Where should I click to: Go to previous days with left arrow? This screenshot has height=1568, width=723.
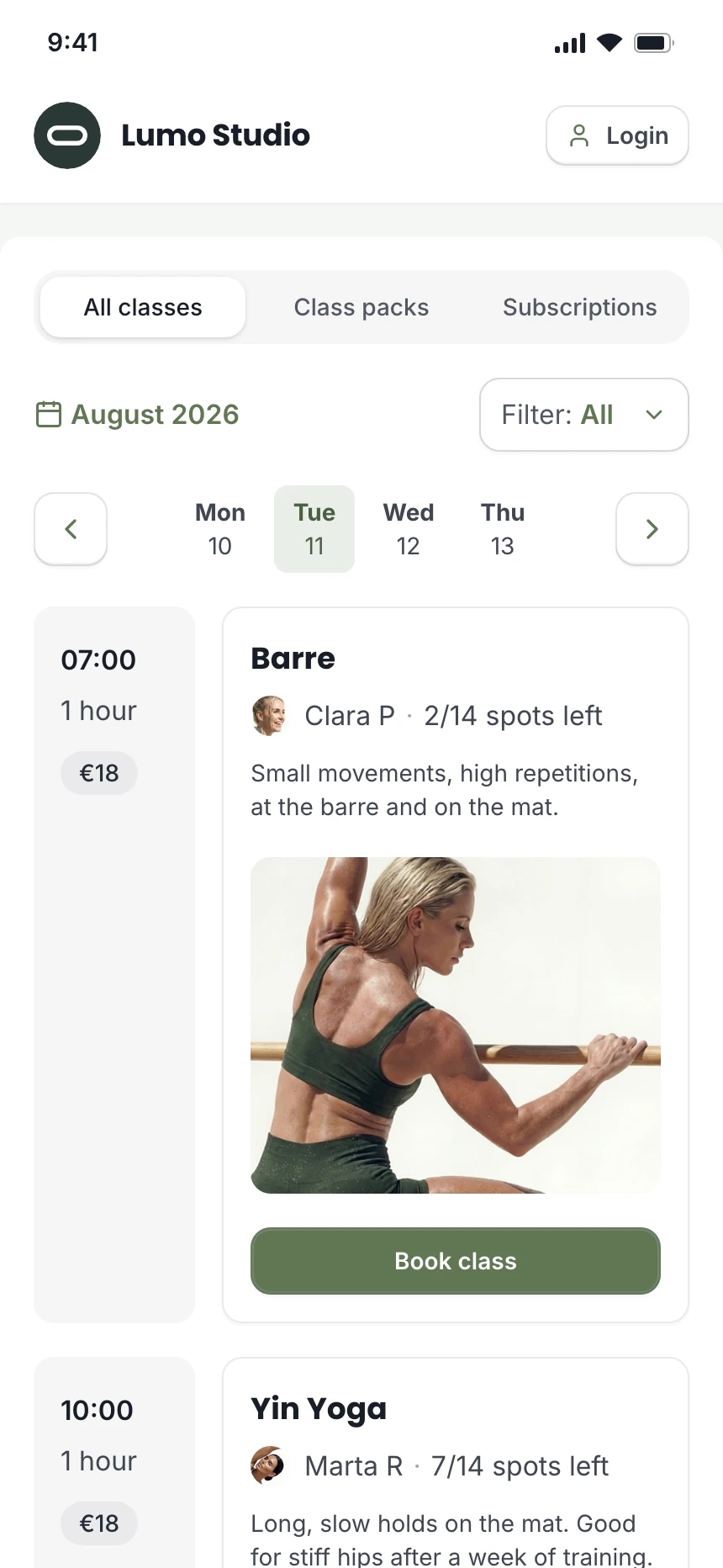click(x=71, y=529)
